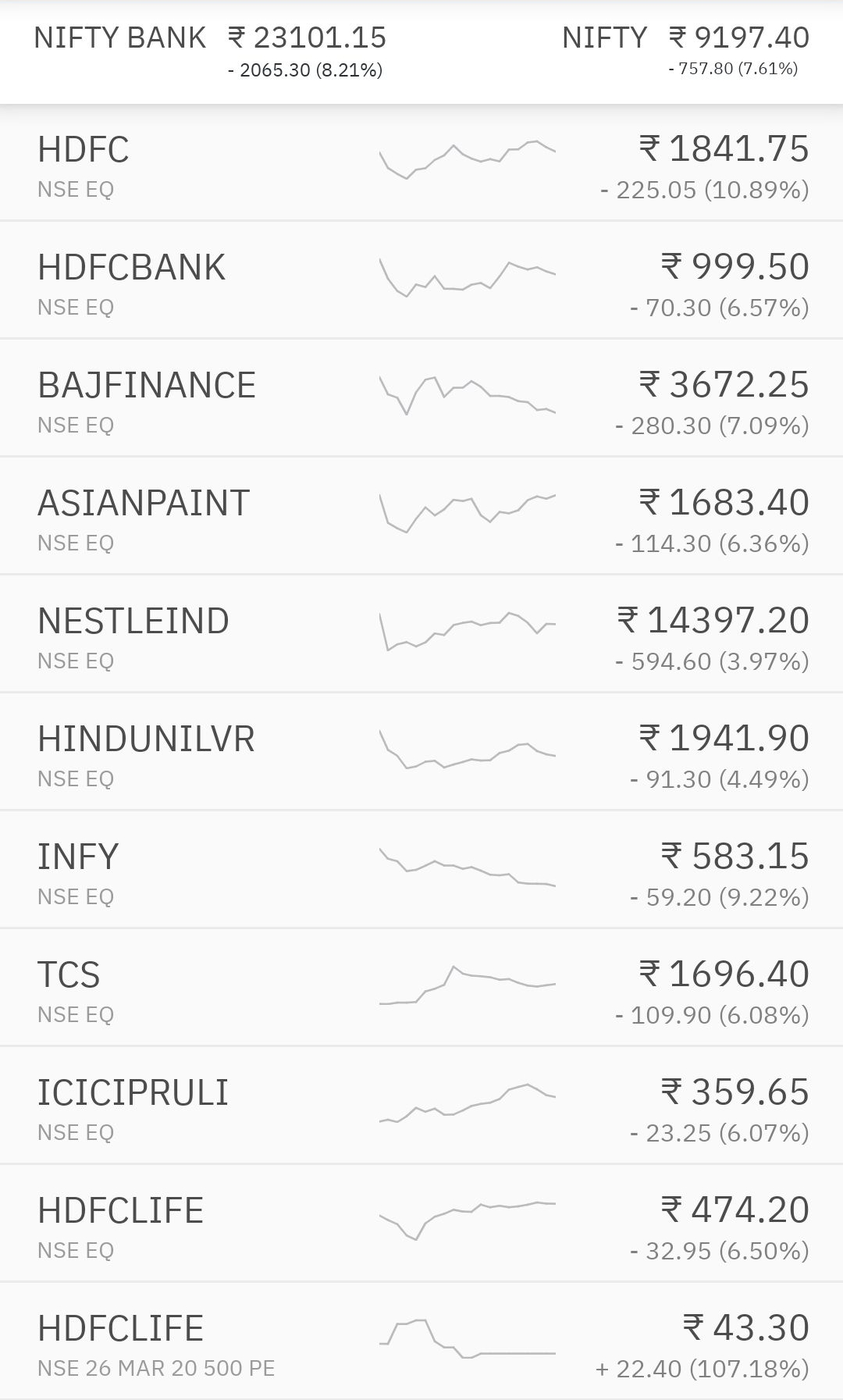The height and width of the screenshot is (1400, 843).
Task: Open the HDFC stock row
Action: pyautogui.click(x=421, y=166)
